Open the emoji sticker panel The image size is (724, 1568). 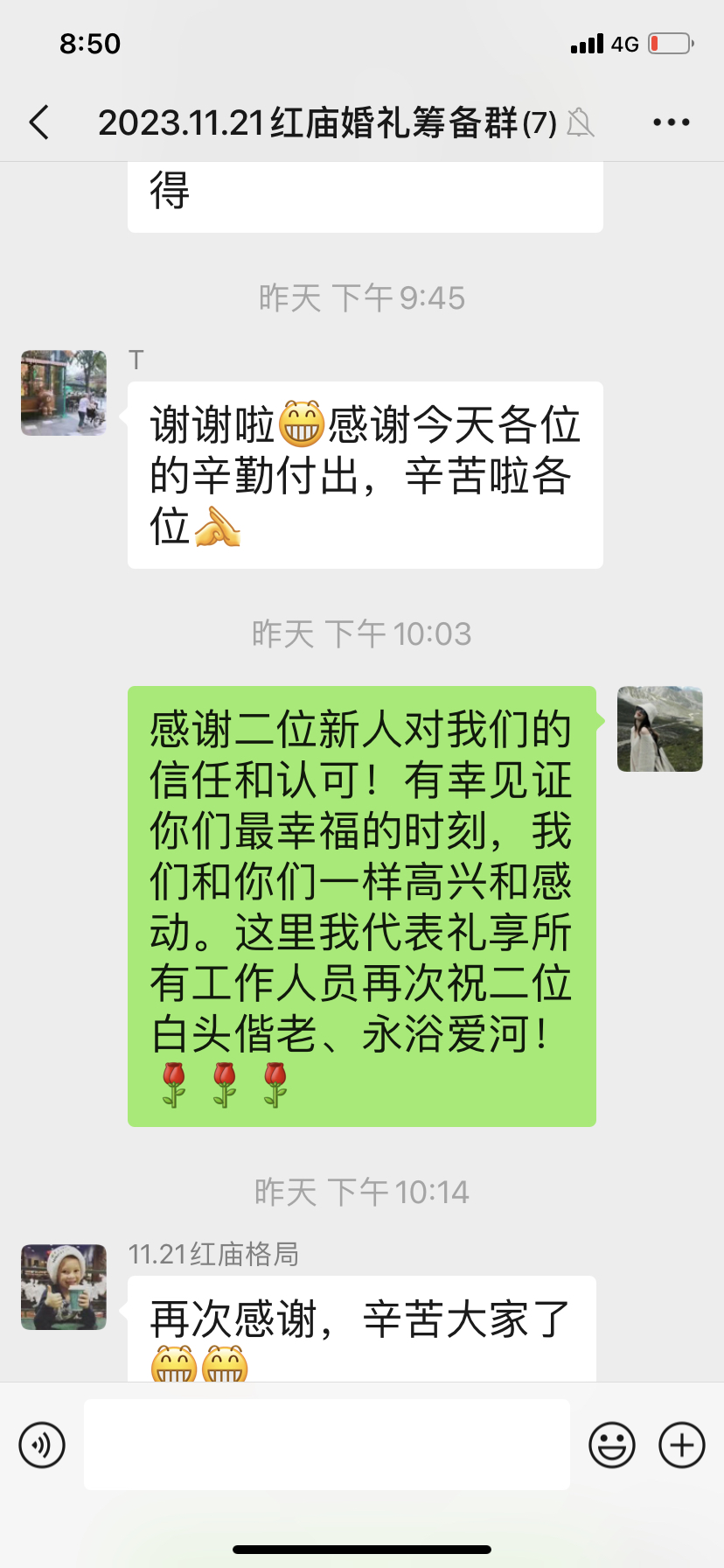[612, 1445]
